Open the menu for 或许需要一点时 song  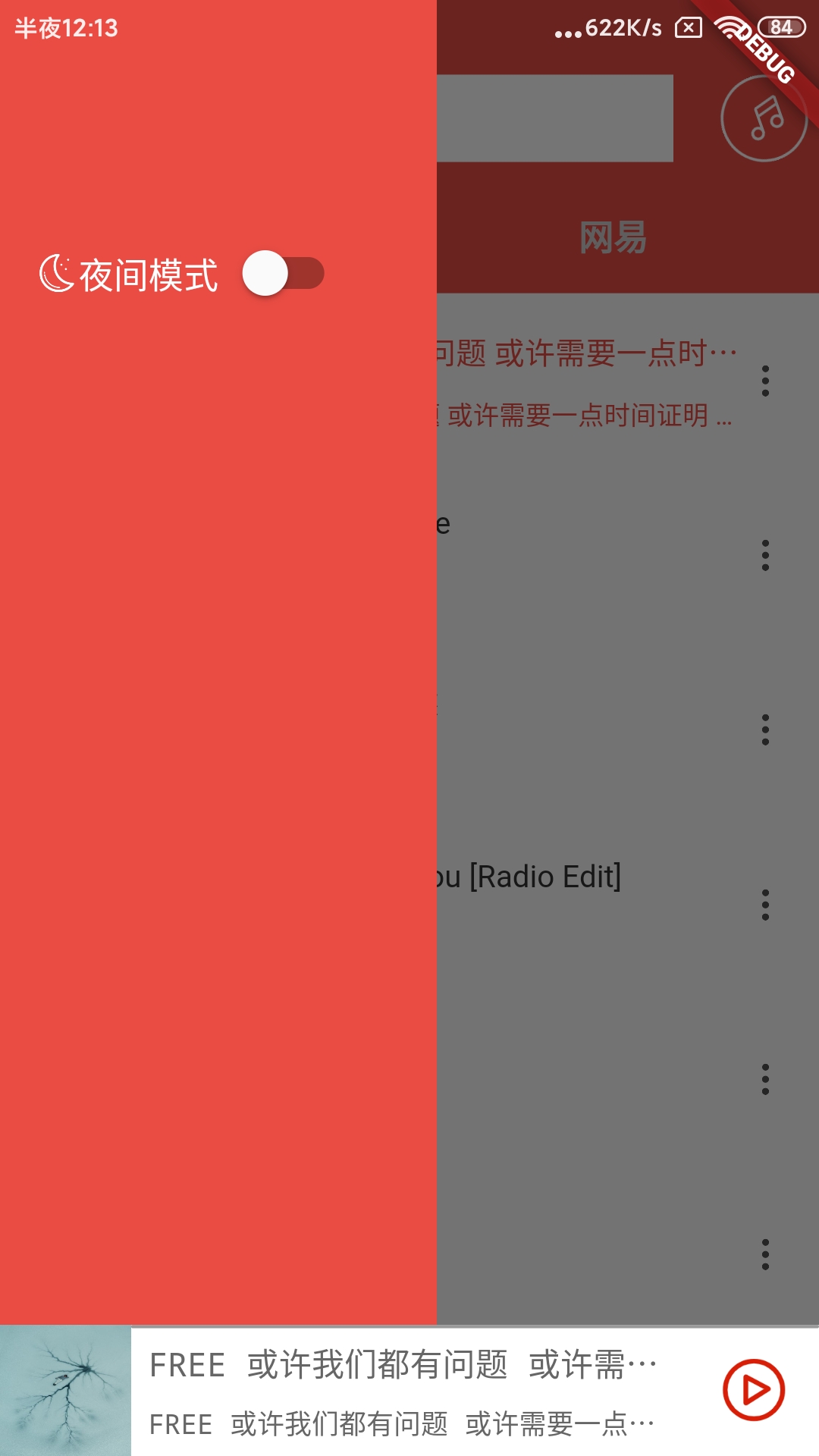pos(765,381)
